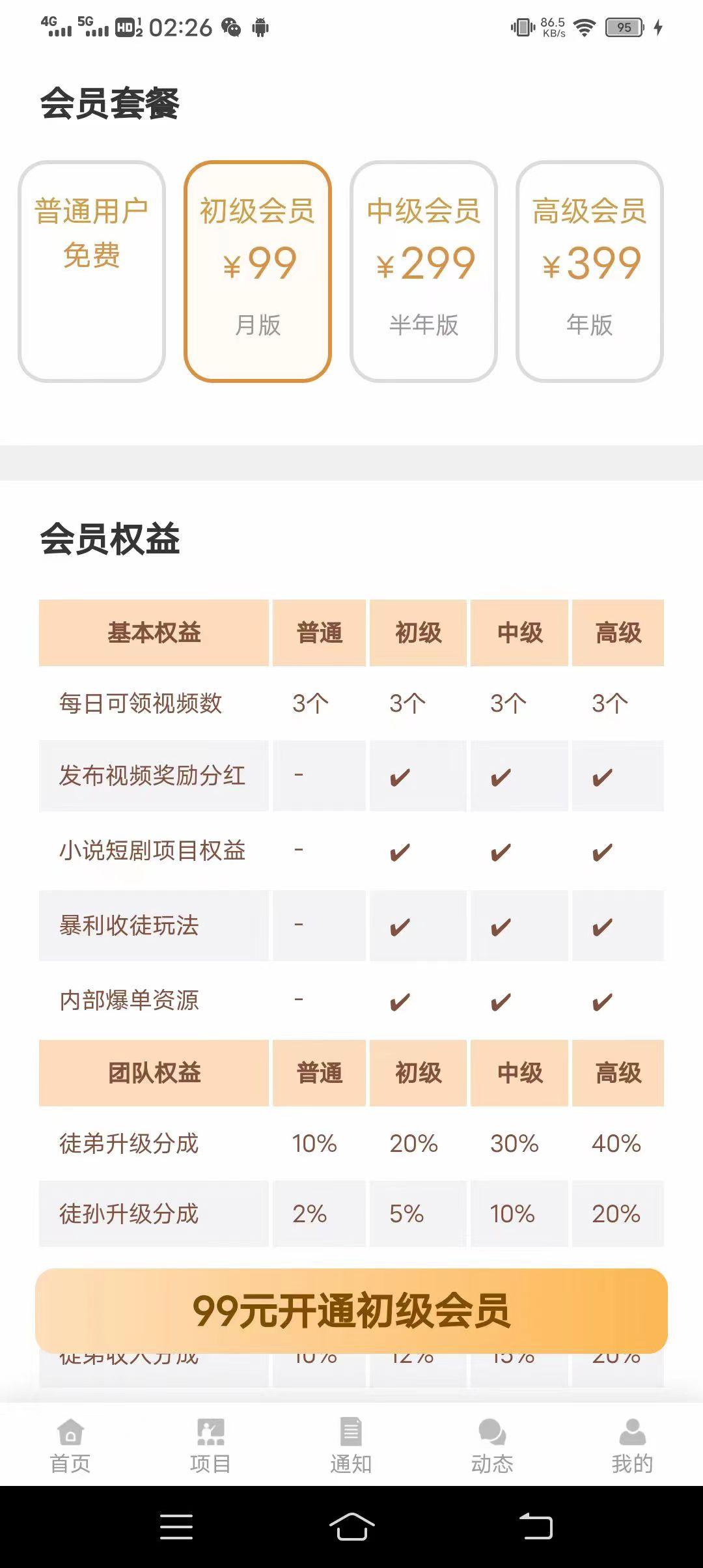Open the 通知 tab

[x=351, y=1446]
